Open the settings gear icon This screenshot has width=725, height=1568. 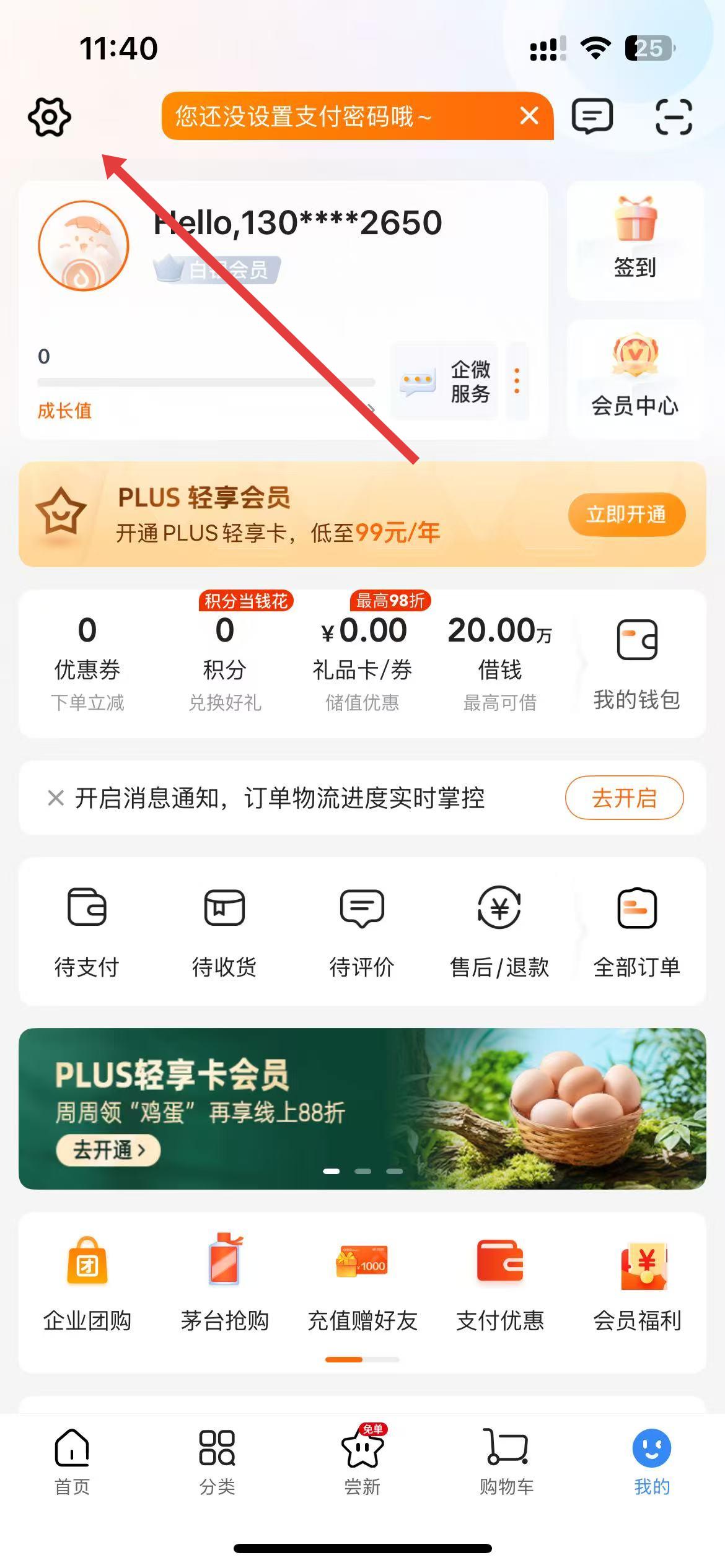click(50, 116)
